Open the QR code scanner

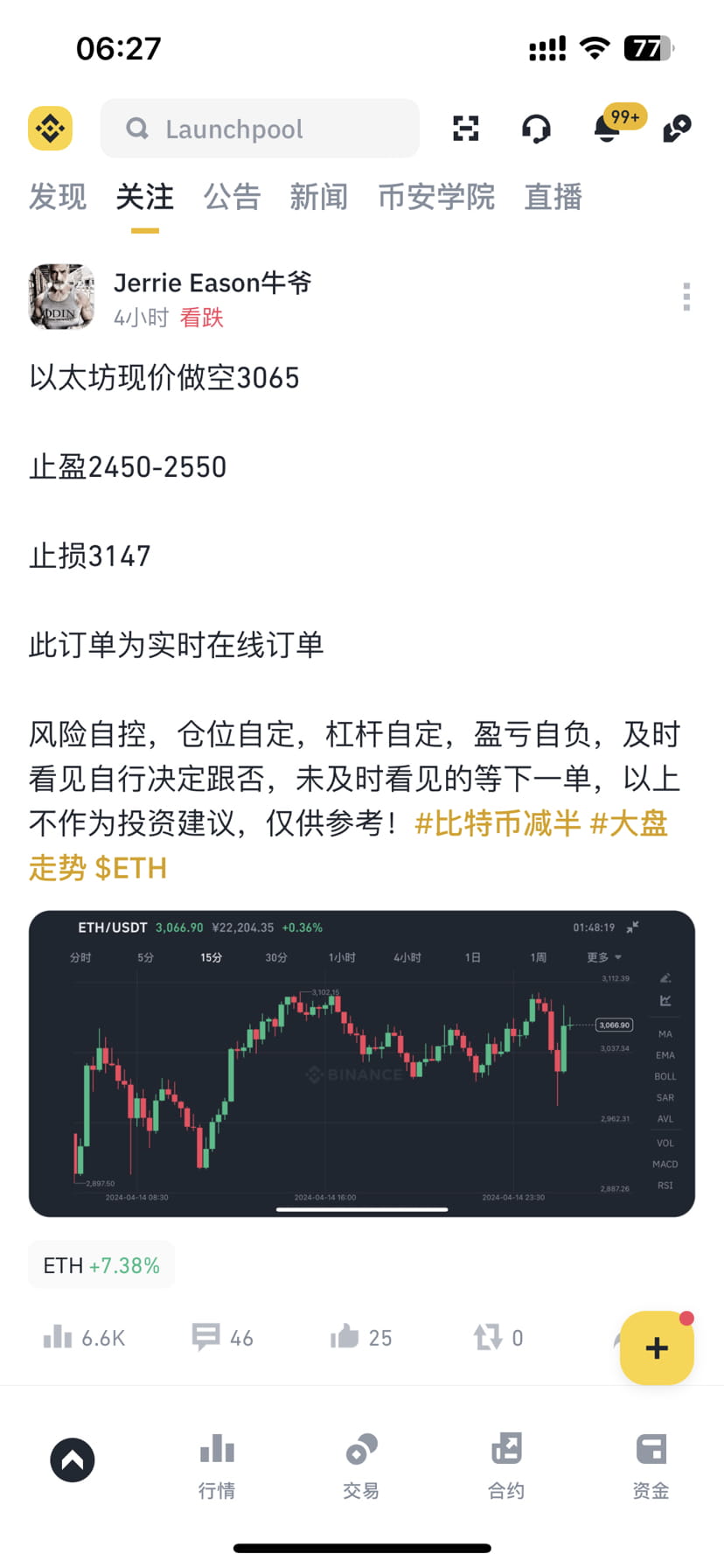(466, 129)
